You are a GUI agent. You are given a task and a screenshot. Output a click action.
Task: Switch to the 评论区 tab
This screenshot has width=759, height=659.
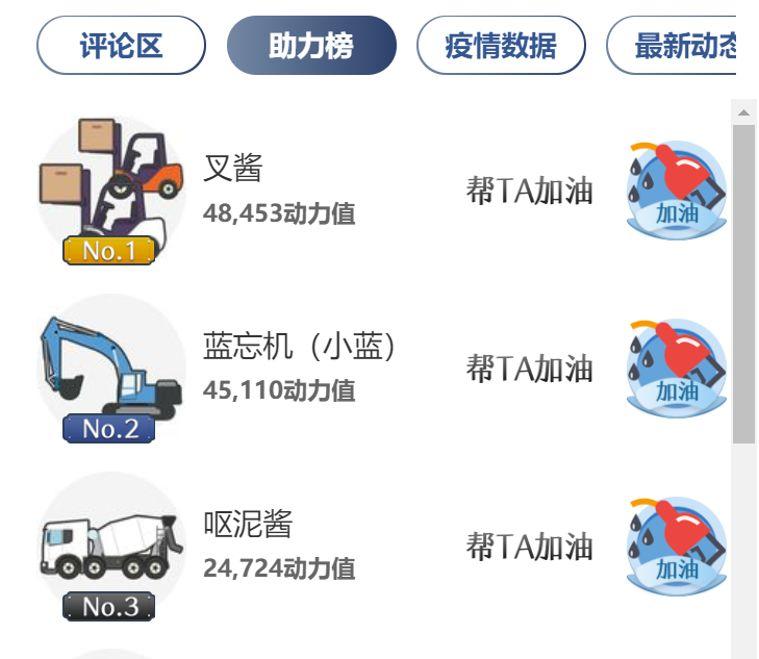121,46
